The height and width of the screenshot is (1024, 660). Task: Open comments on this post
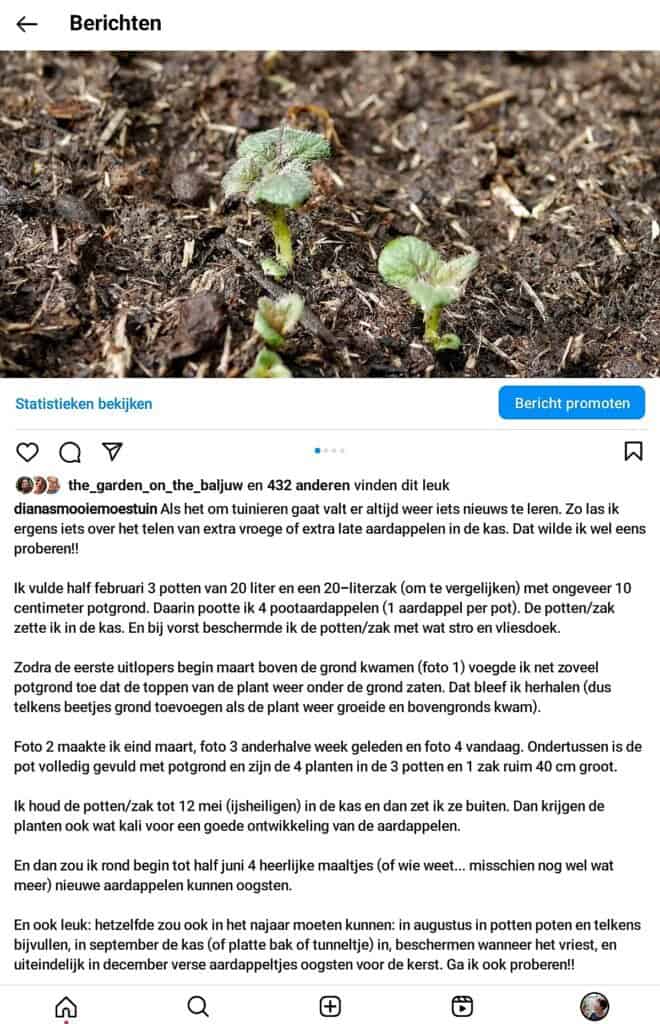tap(70, 452)
